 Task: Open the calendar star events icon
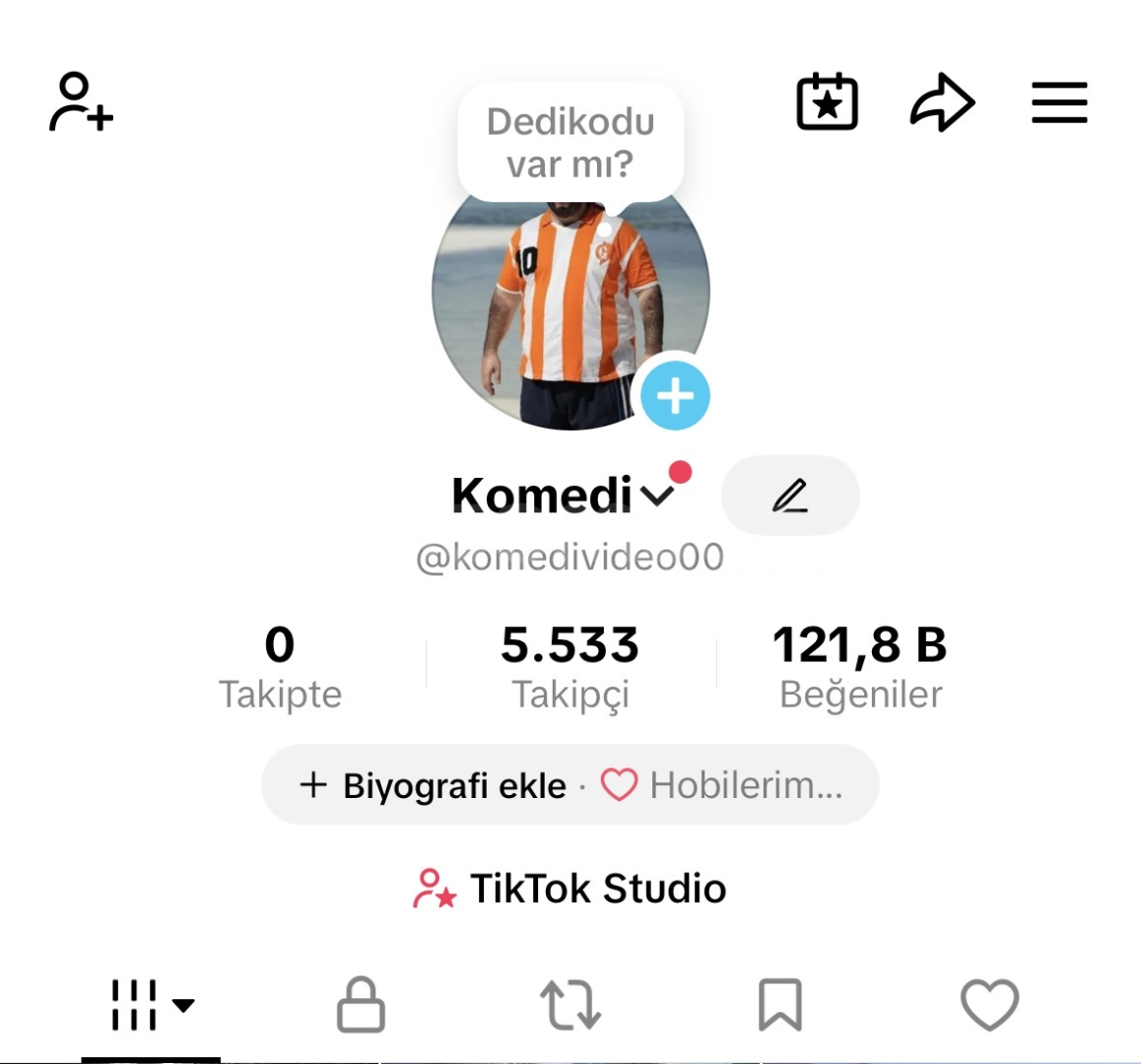(x=827, y=101)
